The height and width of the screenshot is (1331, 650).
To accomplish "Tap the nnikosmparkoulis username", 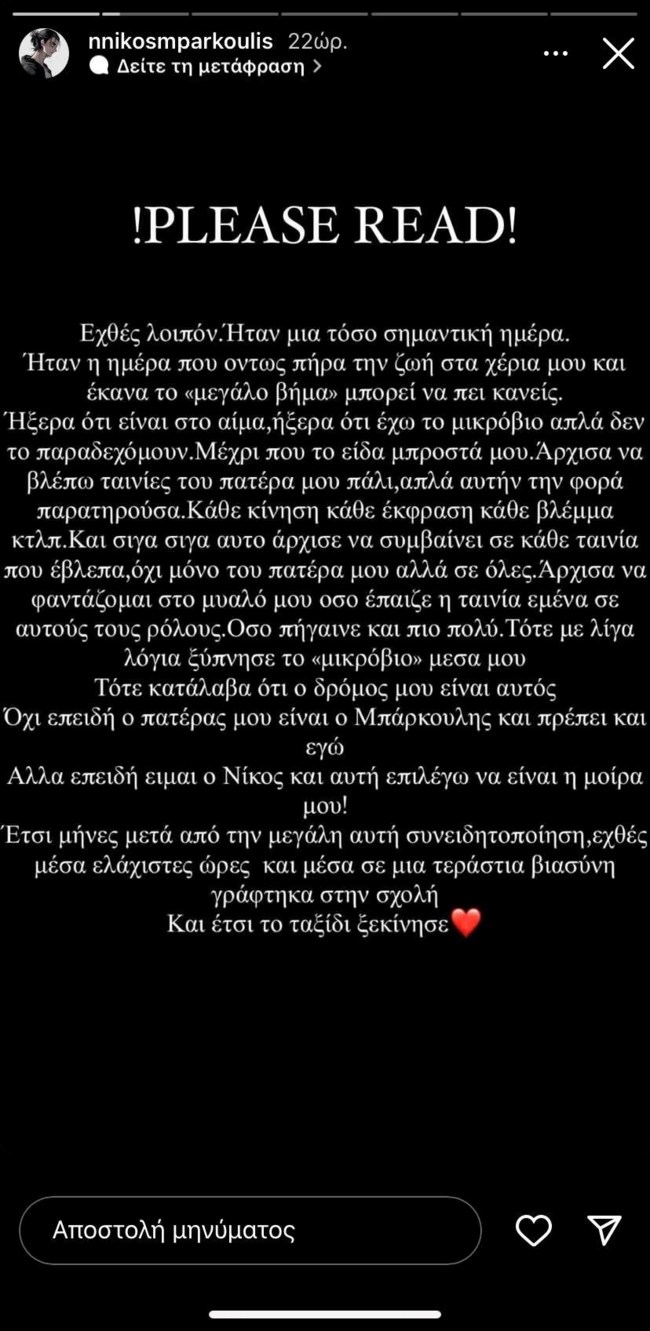I will [181, 43].
